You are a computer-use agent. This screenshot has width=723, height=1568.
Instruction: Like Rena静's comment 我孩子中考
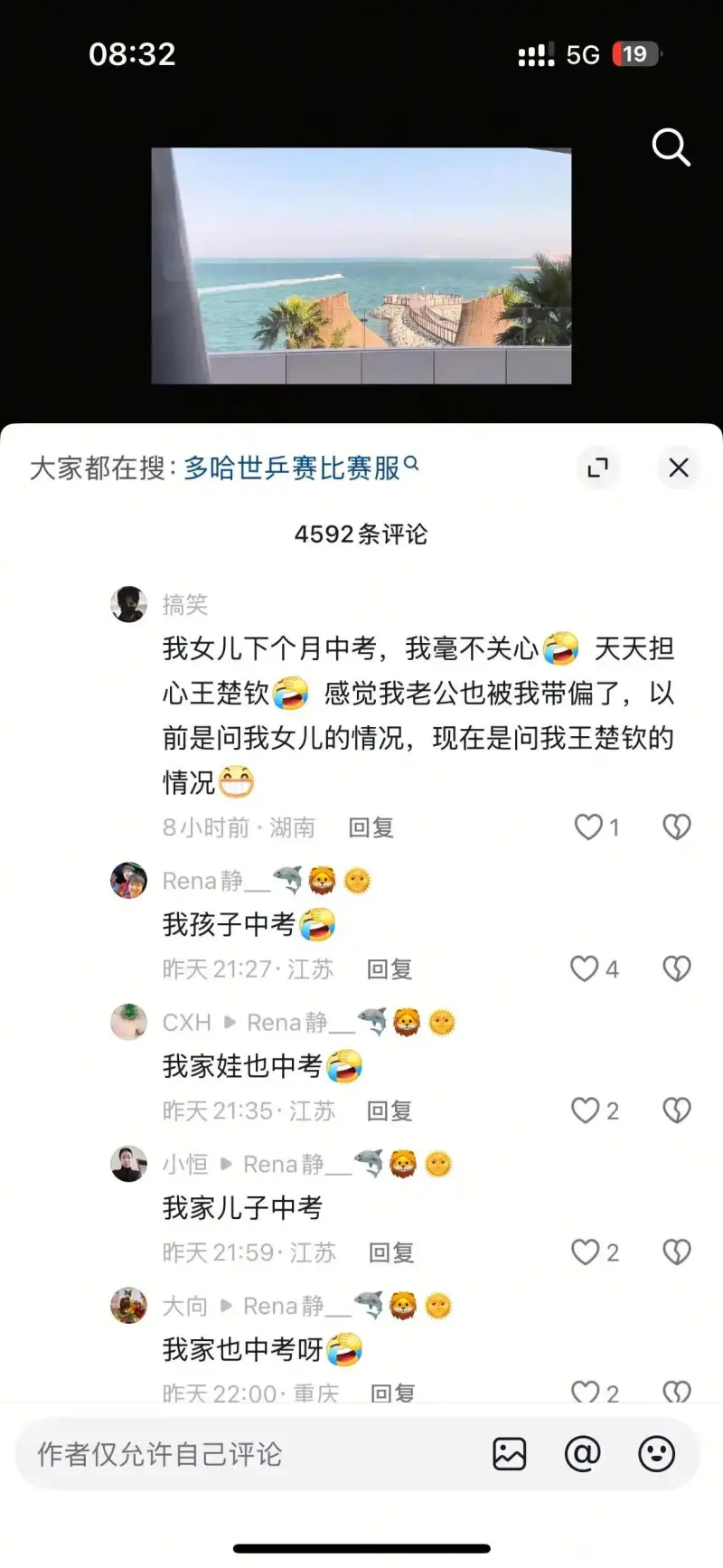[586, 968]
